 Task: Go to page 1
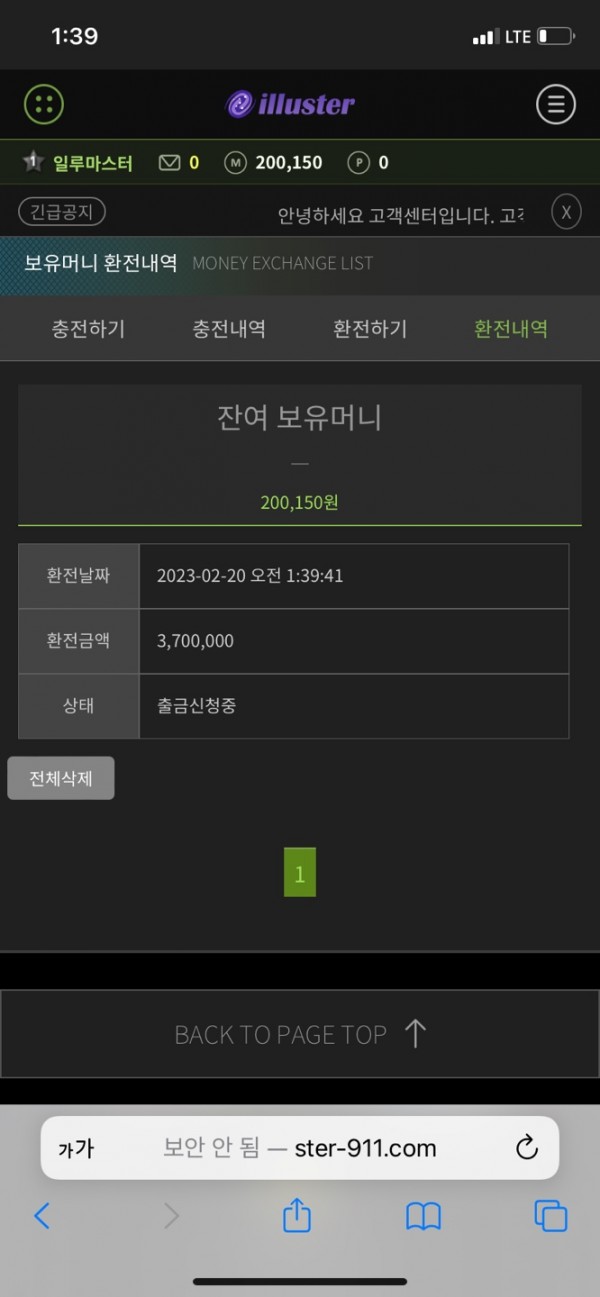click(300, 872)
